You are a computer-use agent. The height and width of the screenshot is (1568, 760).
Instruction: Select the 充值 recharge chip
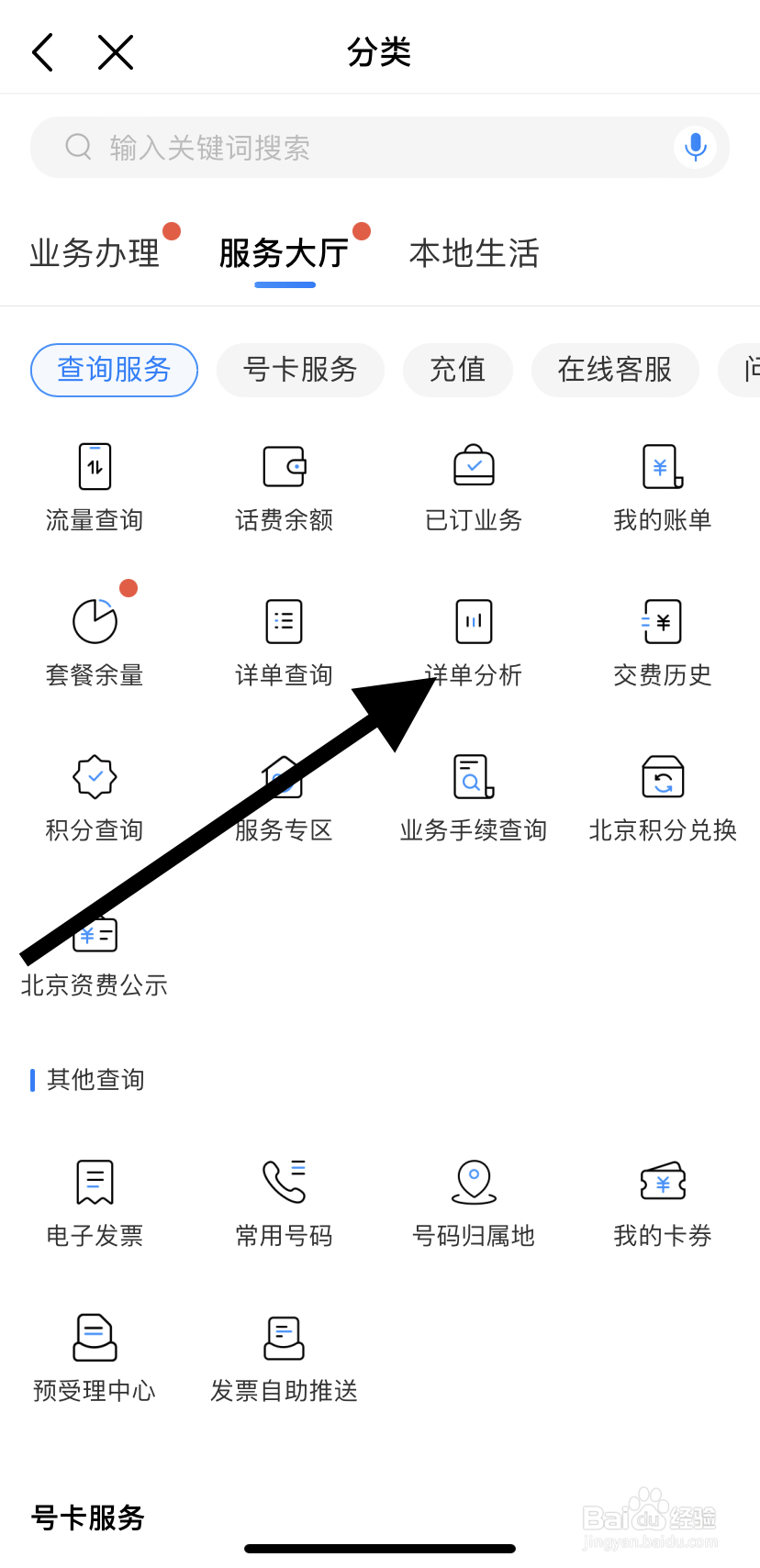[x=457, y=370]
